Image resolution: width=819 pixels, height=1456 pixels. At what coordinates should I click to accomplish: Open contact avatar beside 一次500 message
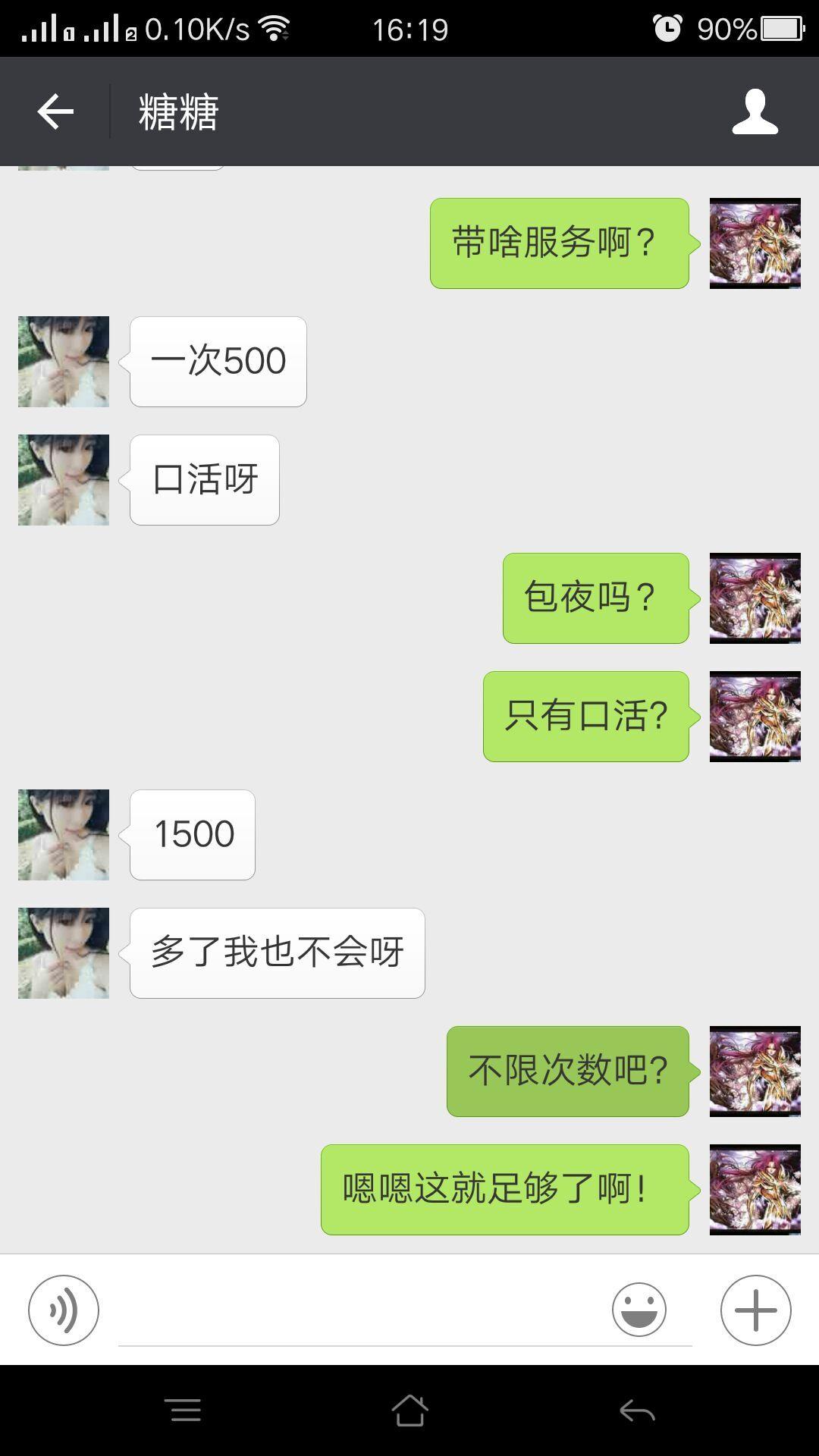click(64, 362)
